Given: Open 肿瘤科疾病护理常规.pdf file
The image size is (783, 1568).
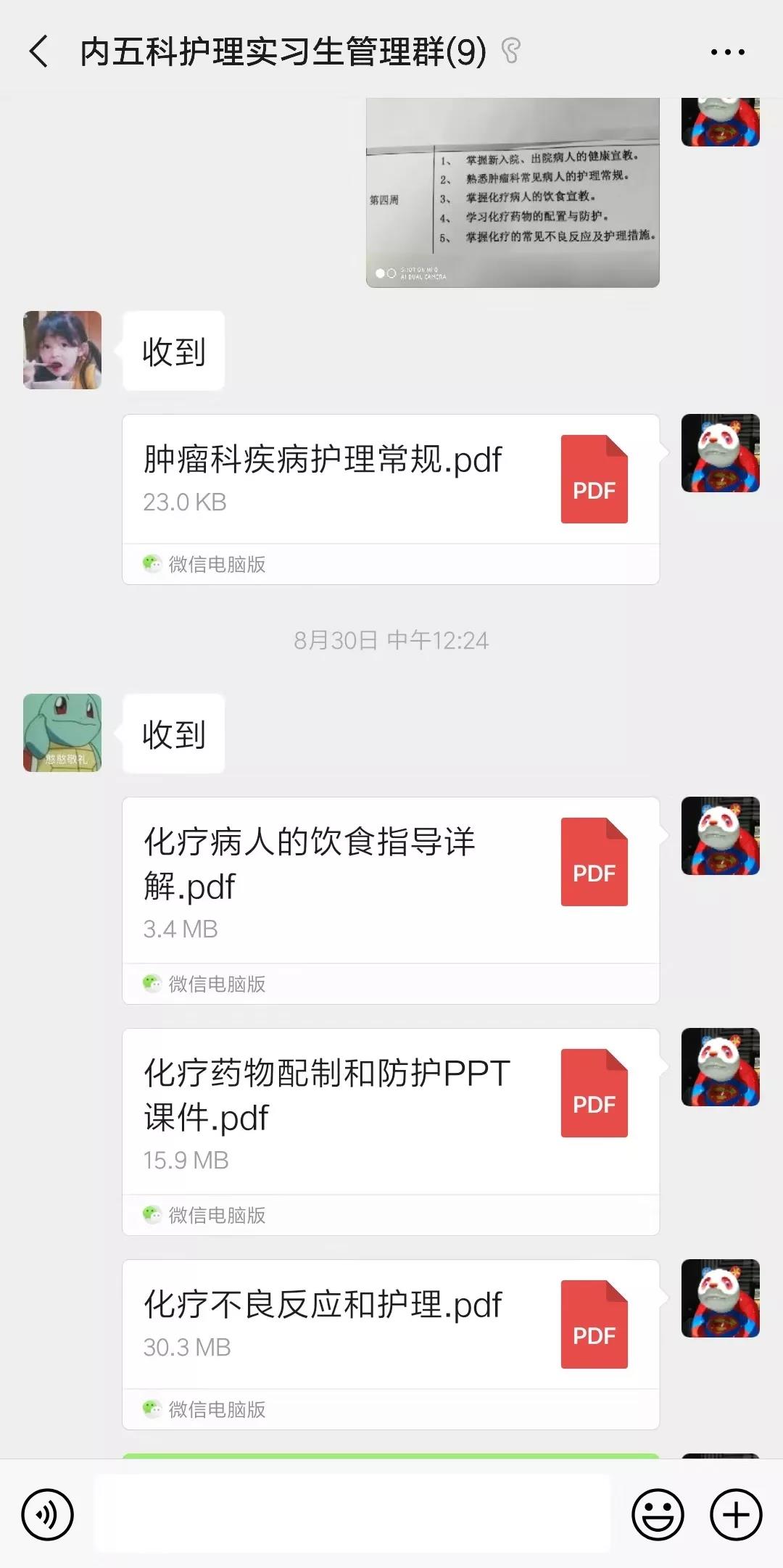Looking at the screenshot, I should pyautogui.click(x=390, y=479).
